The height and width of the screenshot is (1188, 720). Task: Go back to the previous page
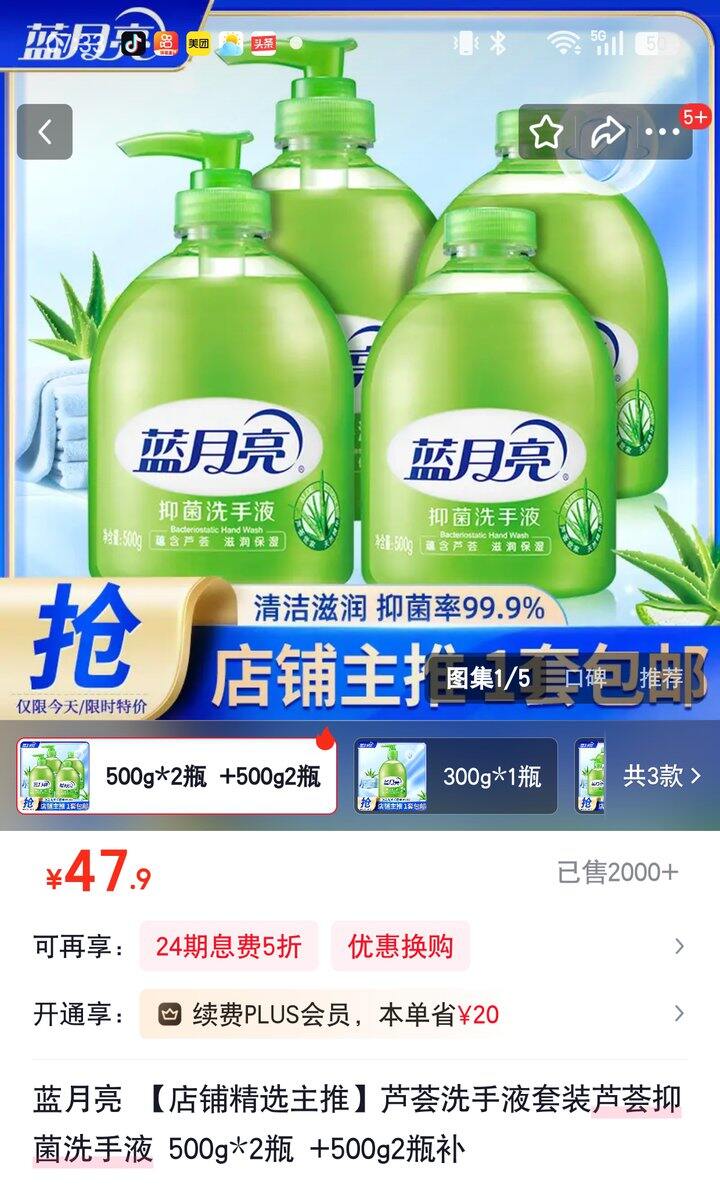click(x=44, y=132)
